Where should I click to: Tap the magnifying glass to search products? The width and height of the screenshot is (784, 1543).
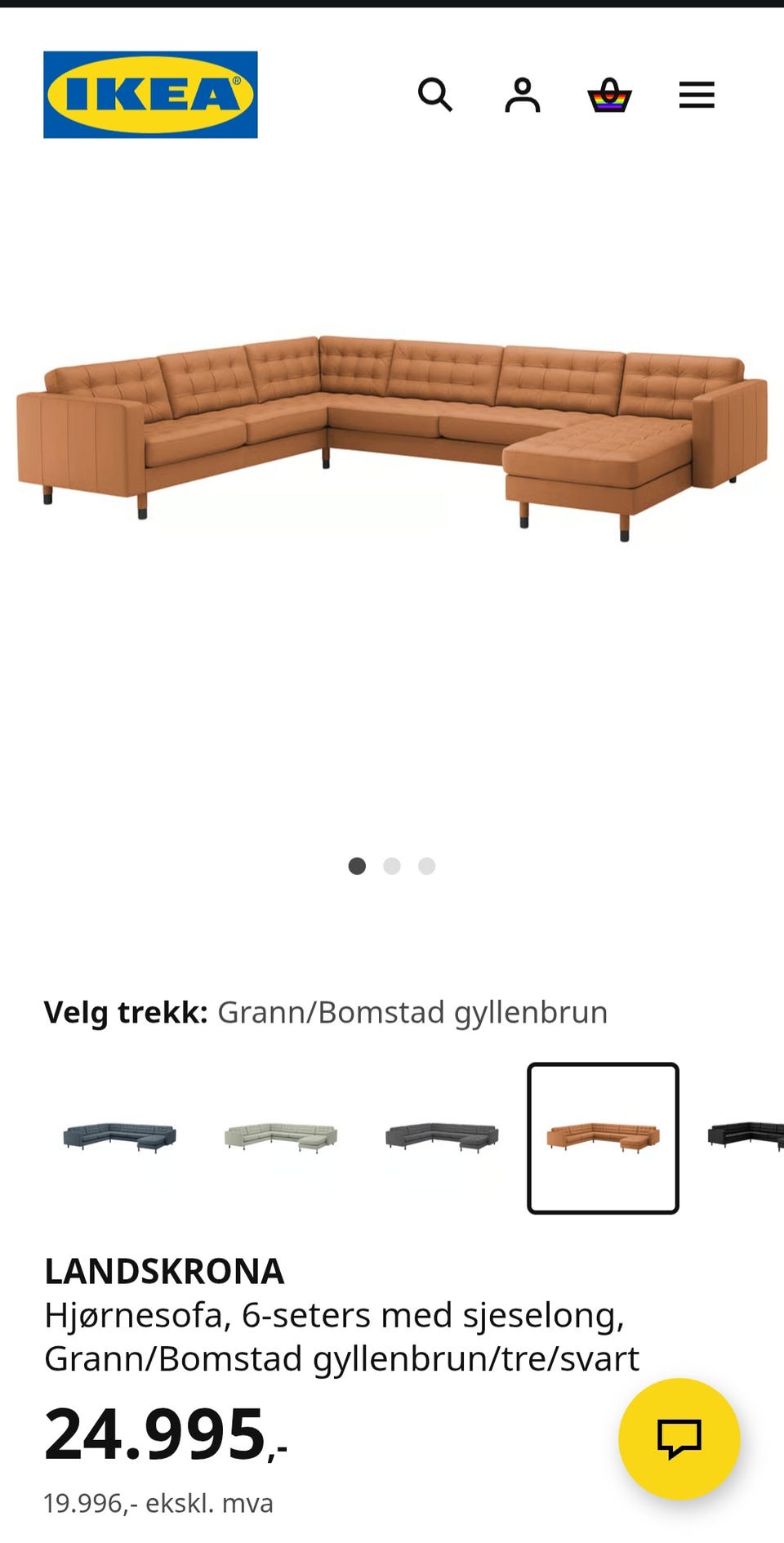tap(437, 96)
